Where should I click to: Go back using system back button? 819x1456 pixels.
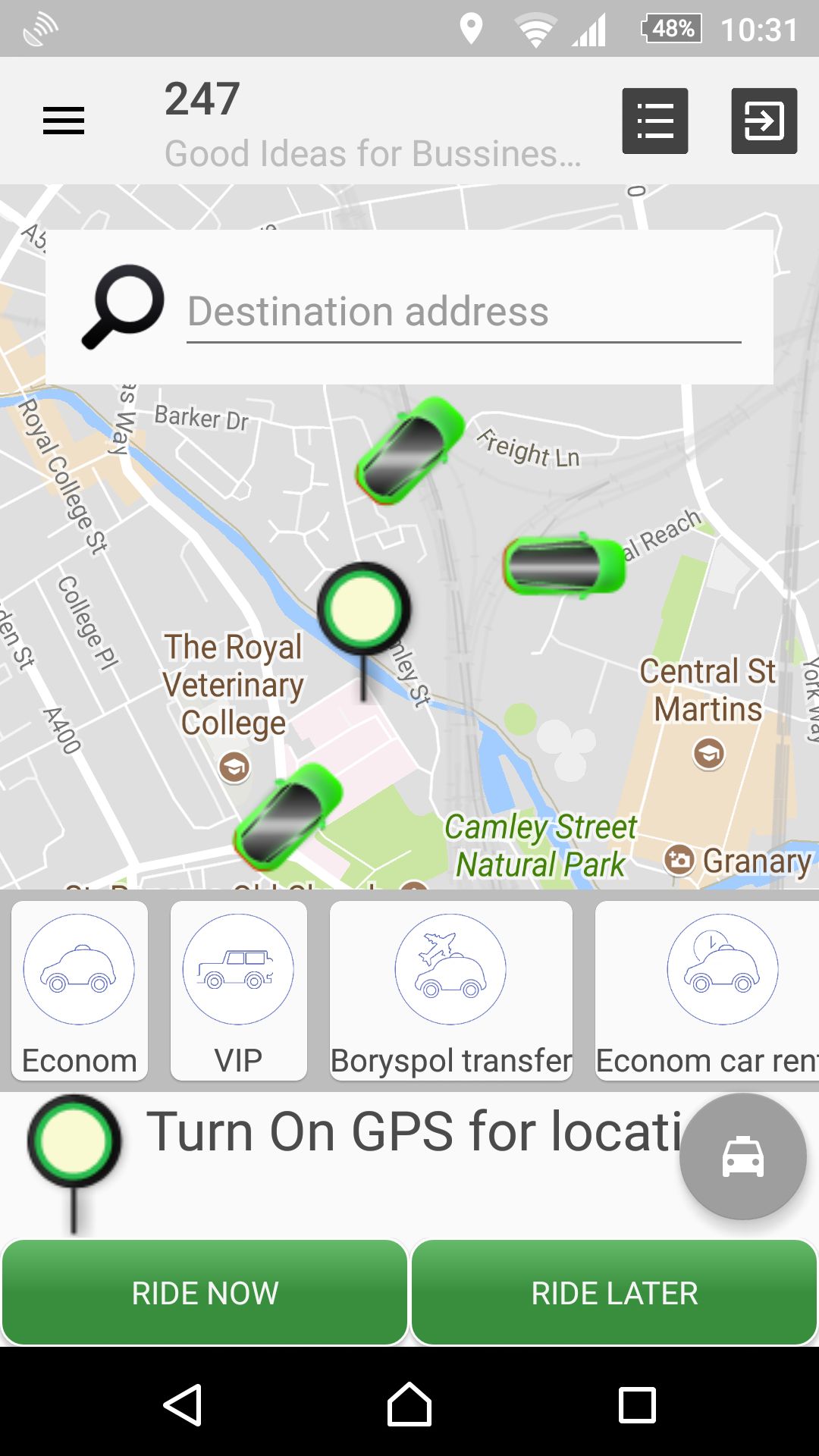183,1405
